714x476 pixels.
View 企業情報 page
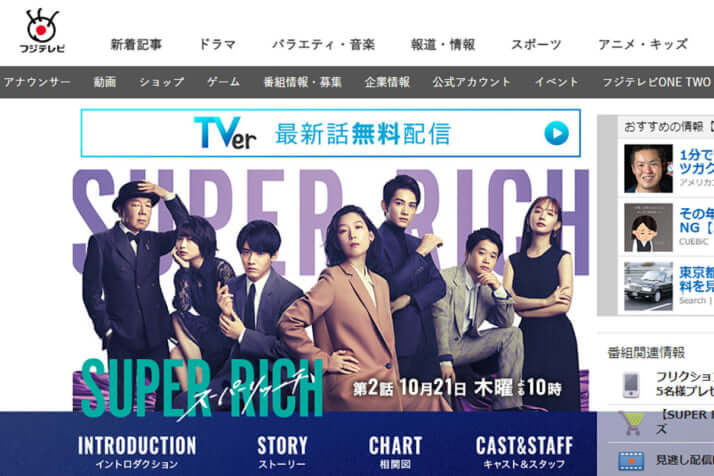(387, 82)
